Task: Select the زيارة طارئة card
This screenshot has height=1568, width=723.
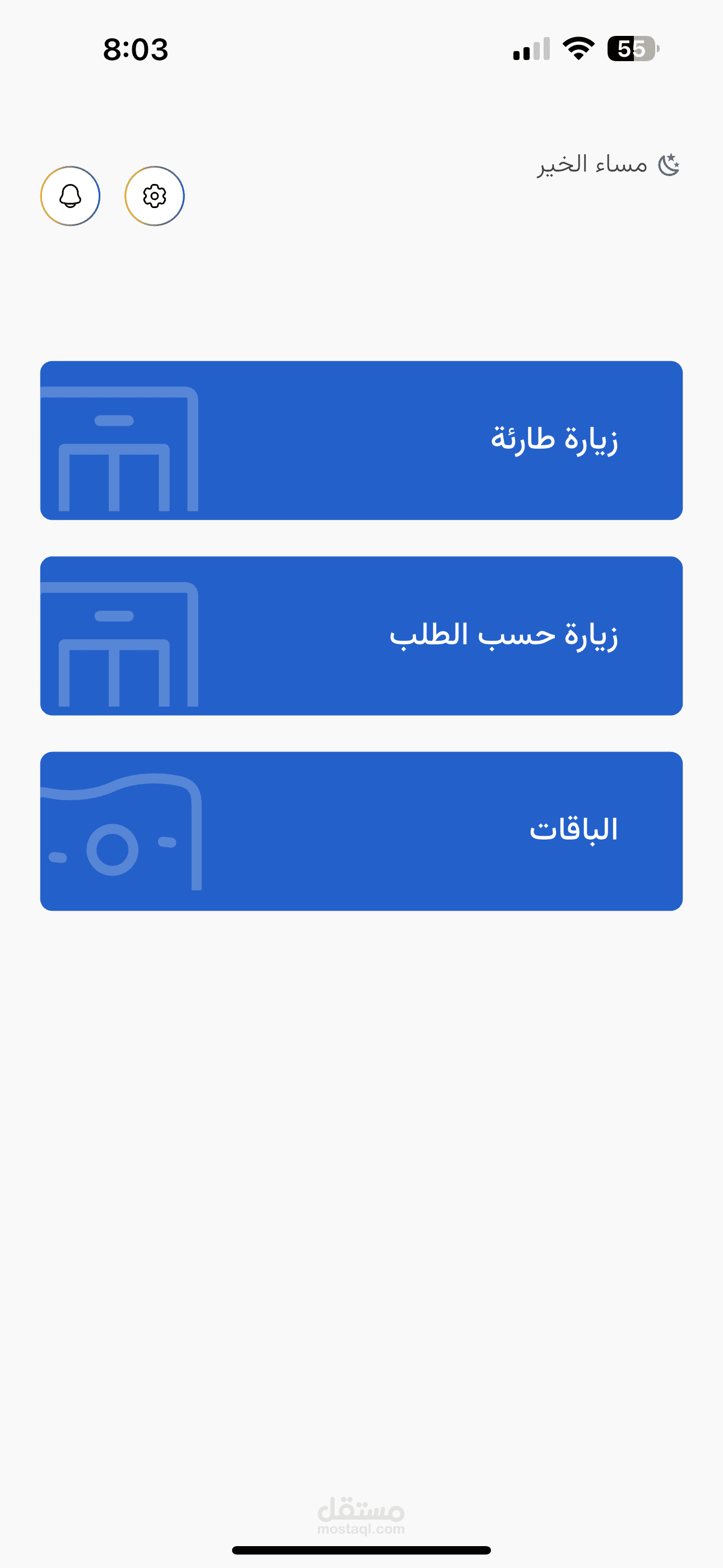Action: coord(361,440)
